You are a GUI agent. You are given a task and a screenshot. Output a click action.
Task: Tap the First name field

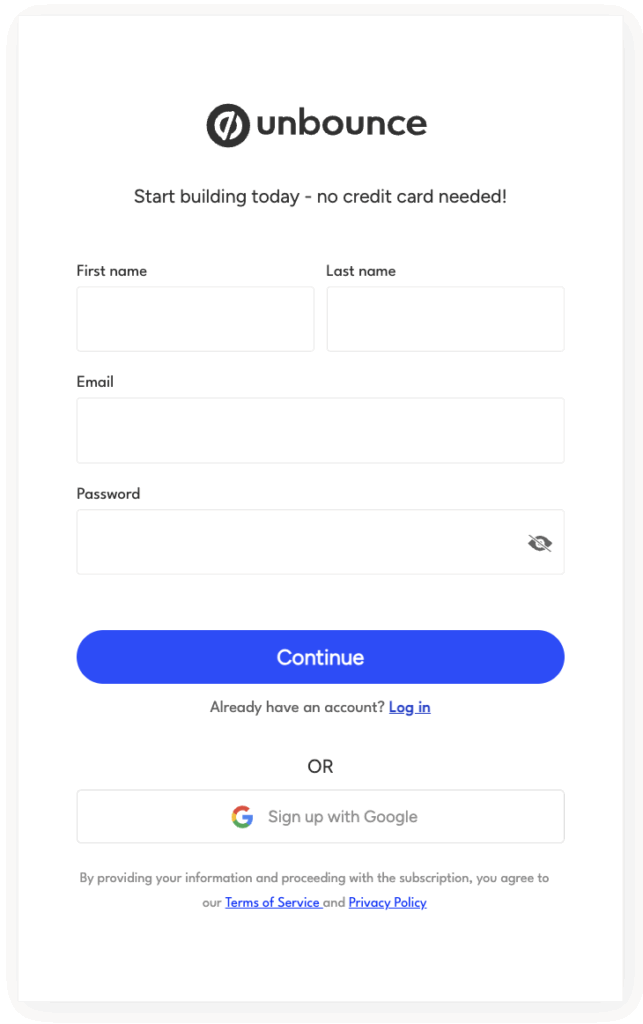pos(195,319)
